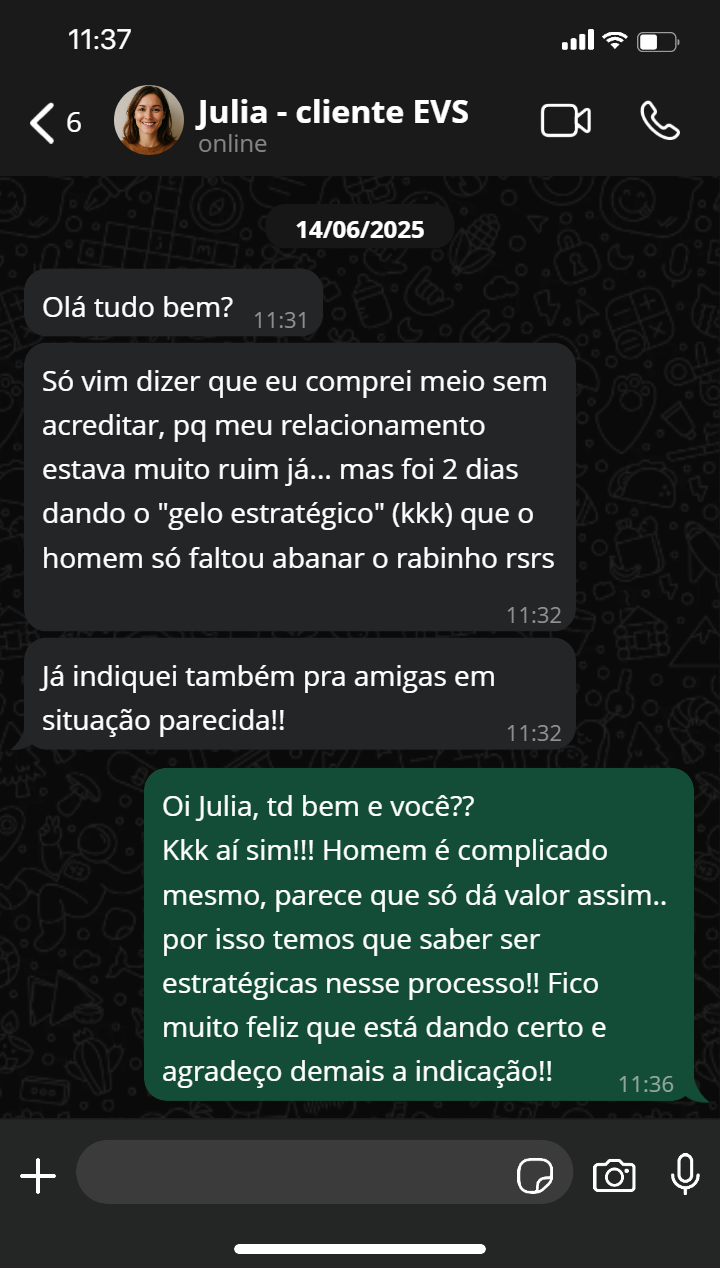Open the camera from the chat bar
Viewport: 720px width, 1268px height.
click(615, 1175)
